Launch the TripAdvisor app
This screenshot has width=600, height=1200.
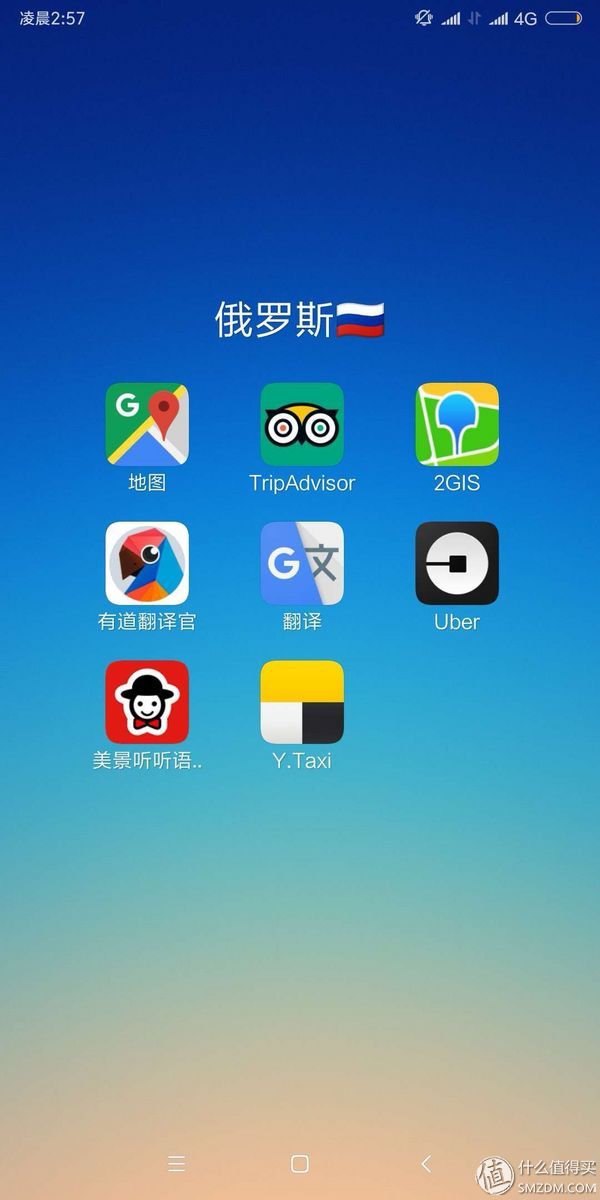302,424
